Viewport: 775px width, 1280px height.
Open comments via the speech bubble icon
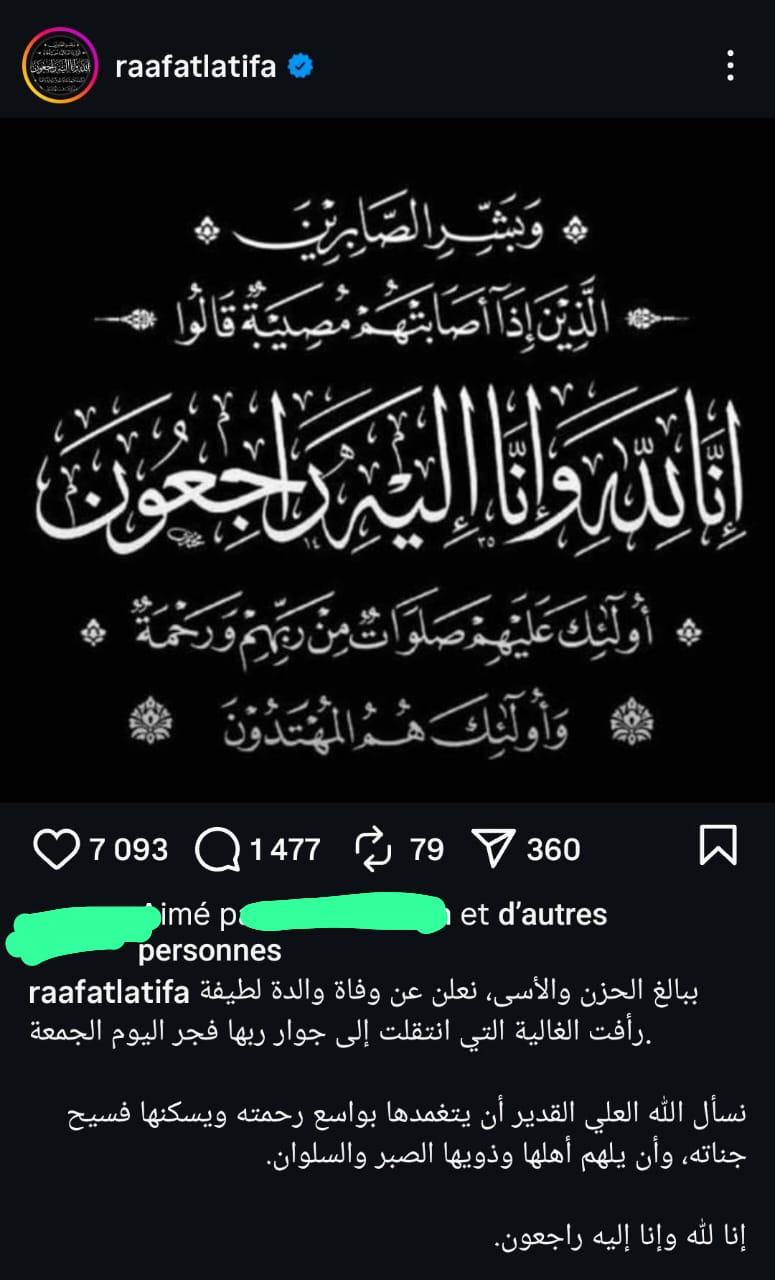(218, 850)
